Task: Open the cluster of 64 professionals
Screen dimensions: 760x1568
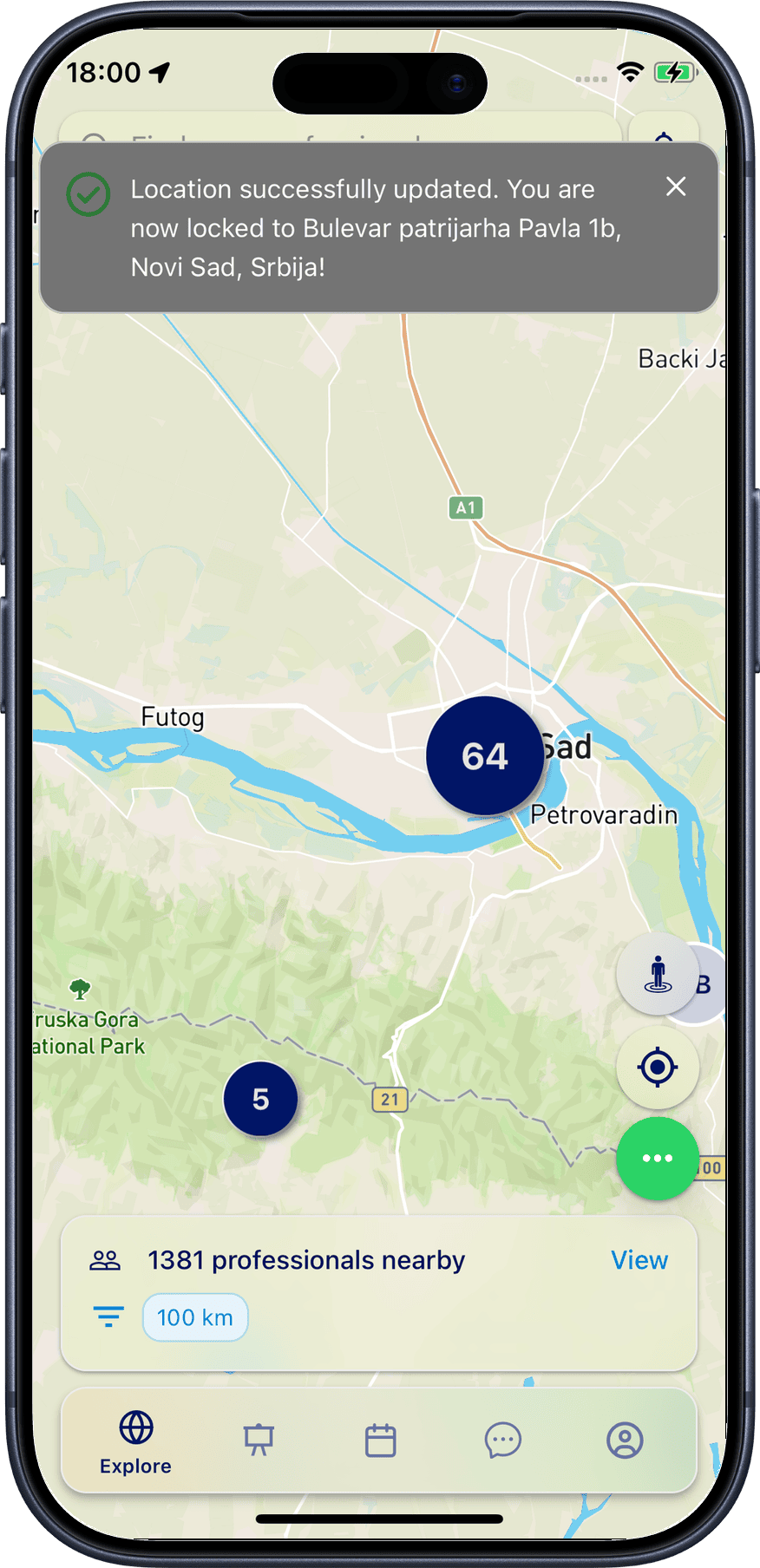Action: pos(484,755)
